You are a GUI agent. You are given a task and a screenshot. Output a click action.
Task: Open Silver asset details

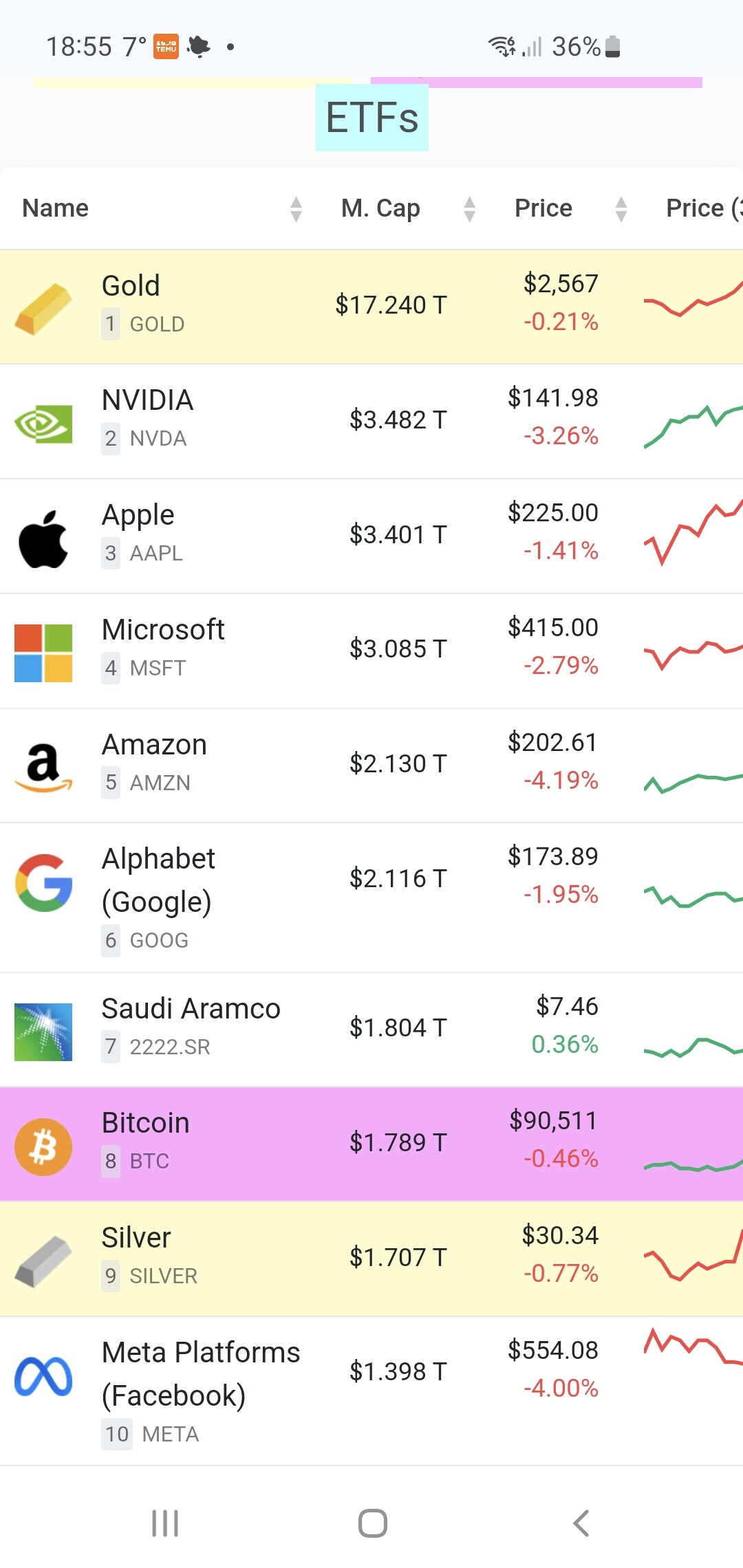pyautogui.click(x=371, y=1259)
